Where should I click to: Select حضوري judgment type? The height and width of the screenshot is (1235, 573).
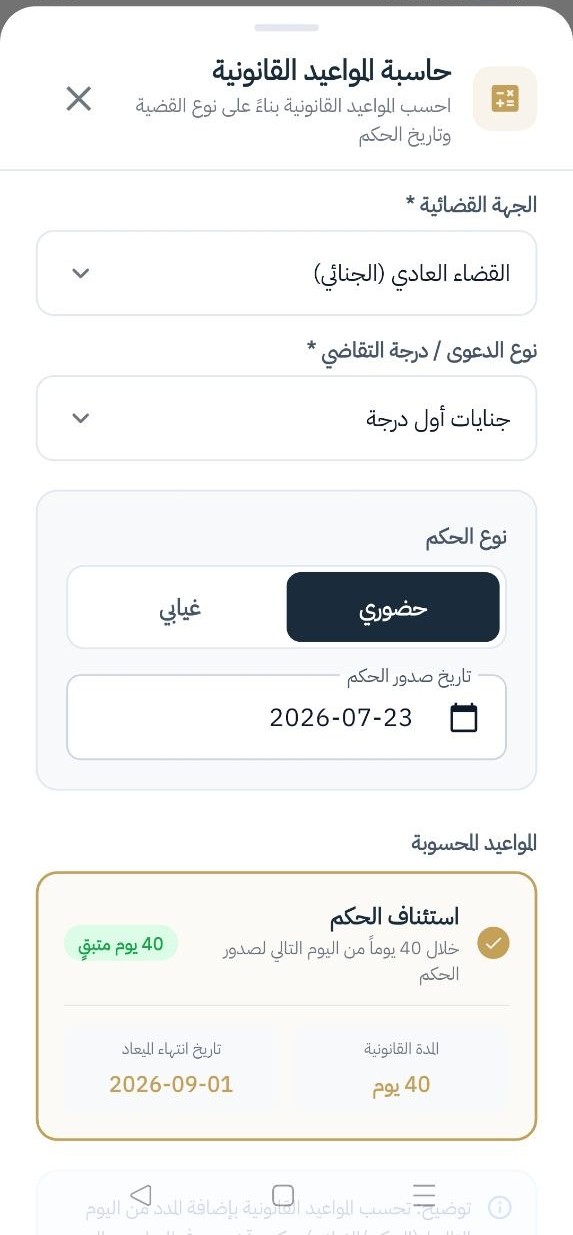click(393, 607)
